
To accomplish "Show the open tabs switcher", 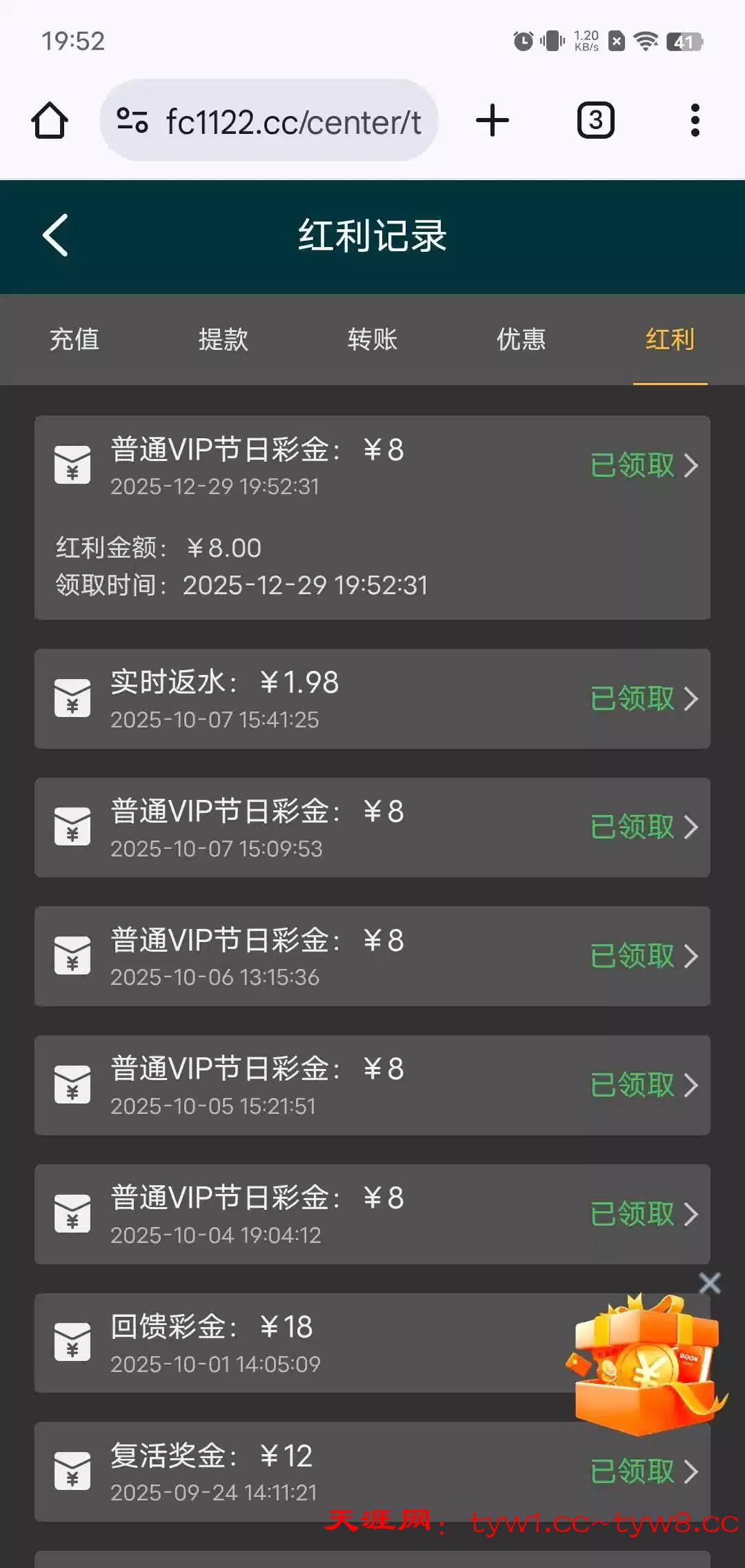I will [595, 121].
